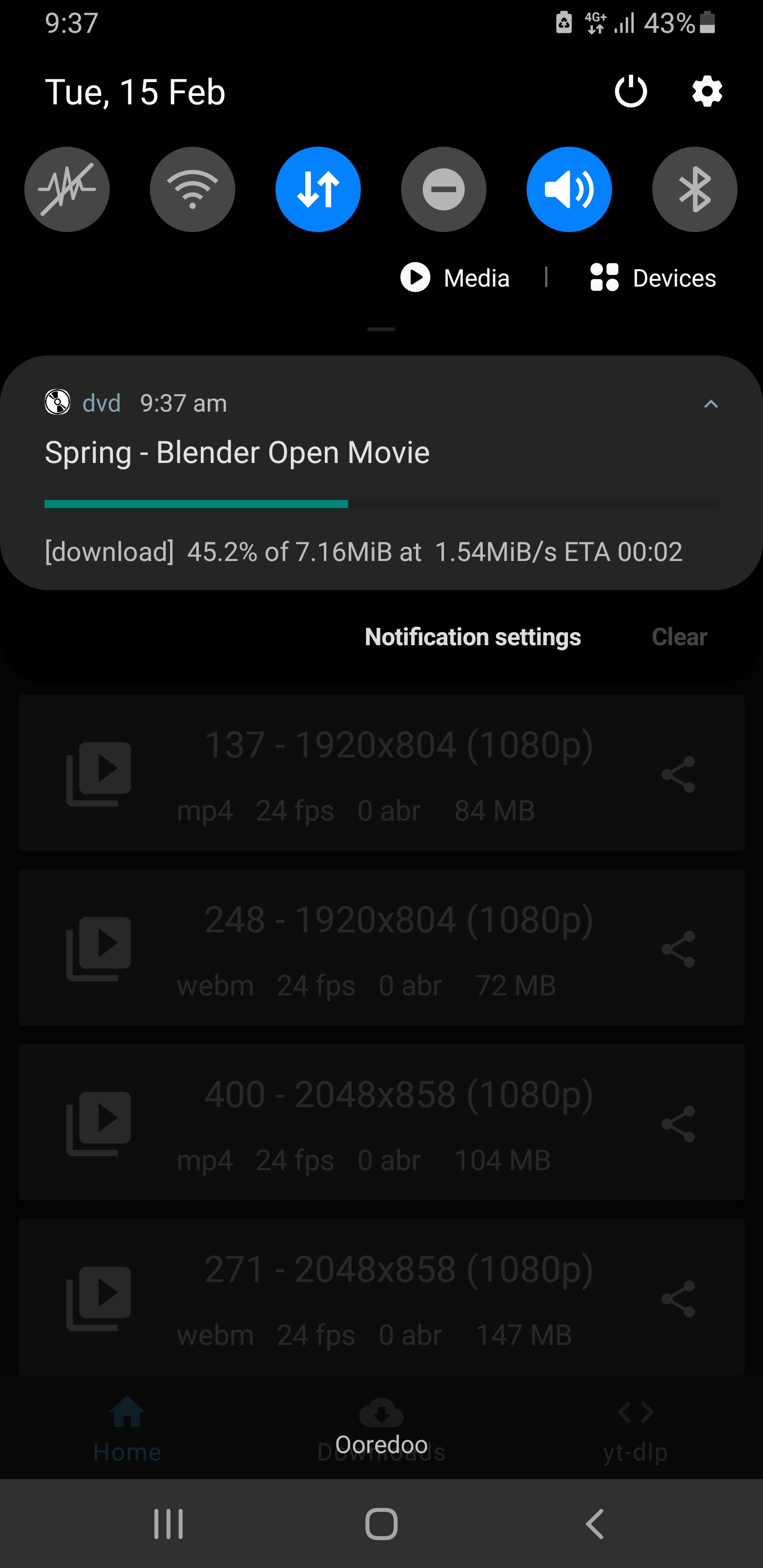Open the dvd app from the notification icon

[57, 403]
